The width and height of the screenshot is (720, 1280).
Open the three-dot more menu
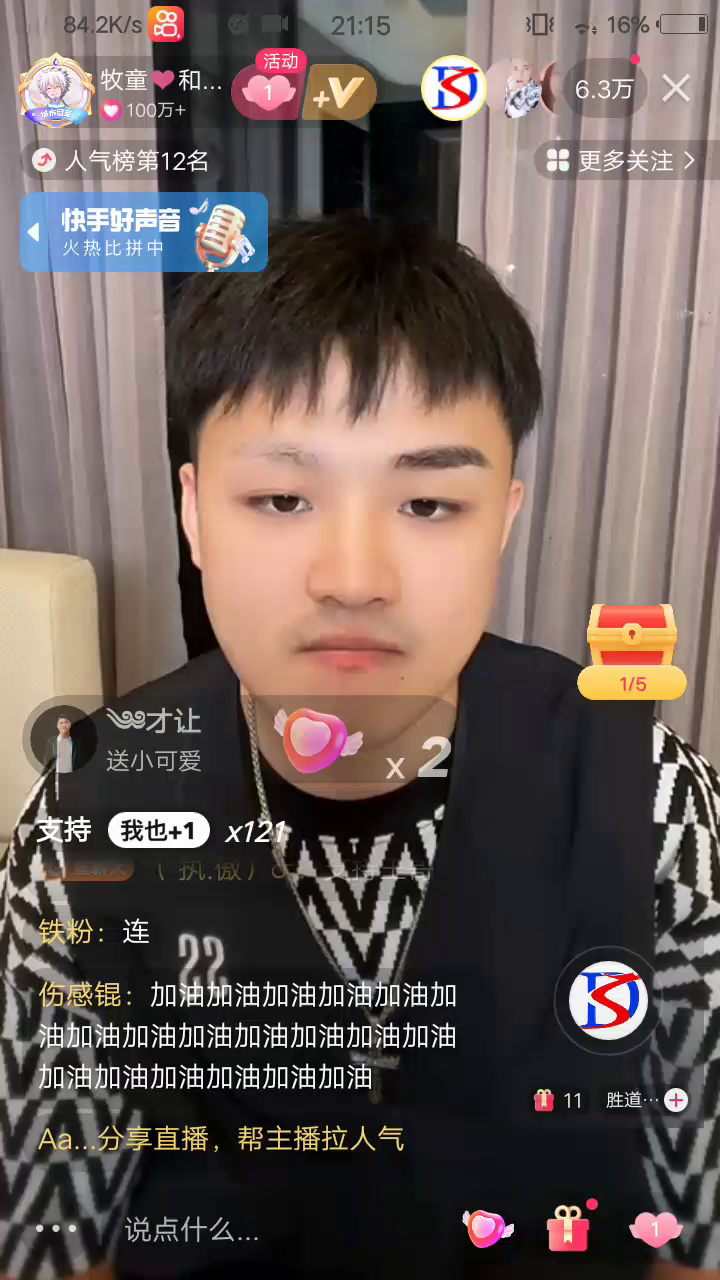coord(56,1229)
